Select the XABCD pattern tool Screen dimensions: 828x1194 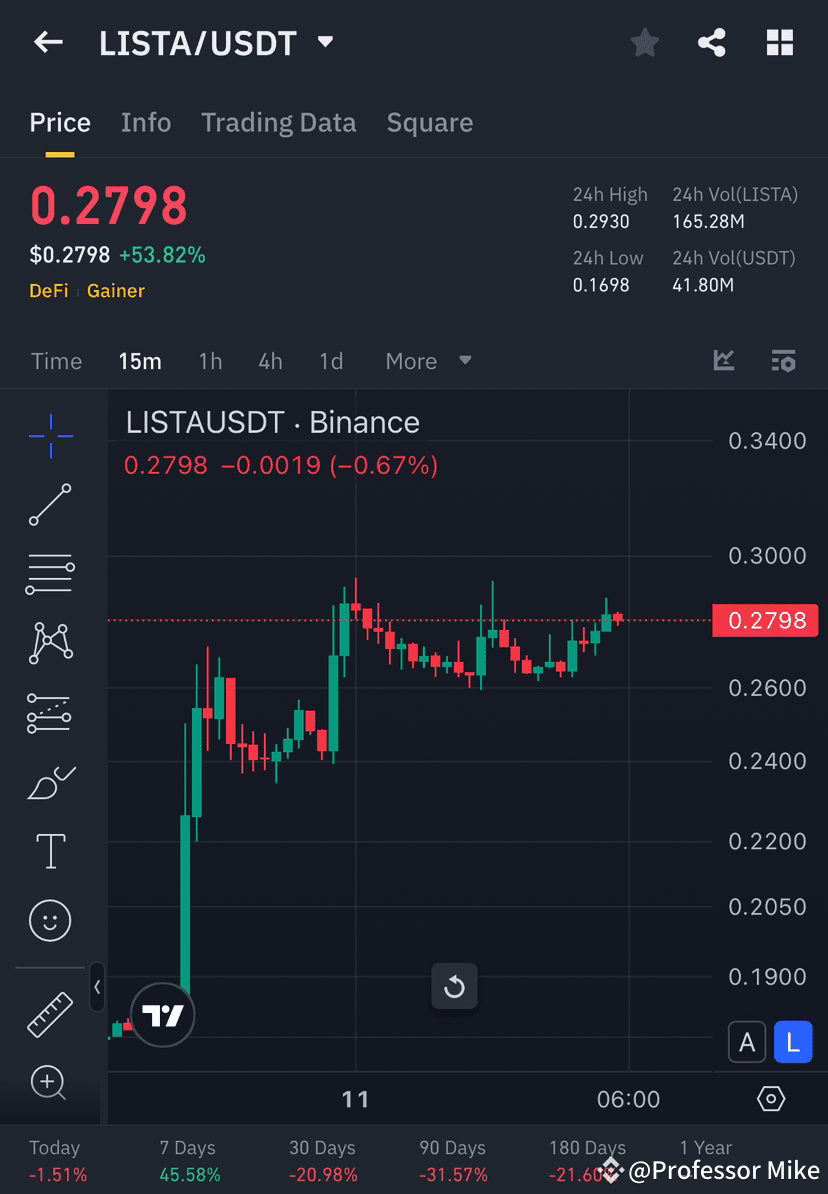coord(50,643)
